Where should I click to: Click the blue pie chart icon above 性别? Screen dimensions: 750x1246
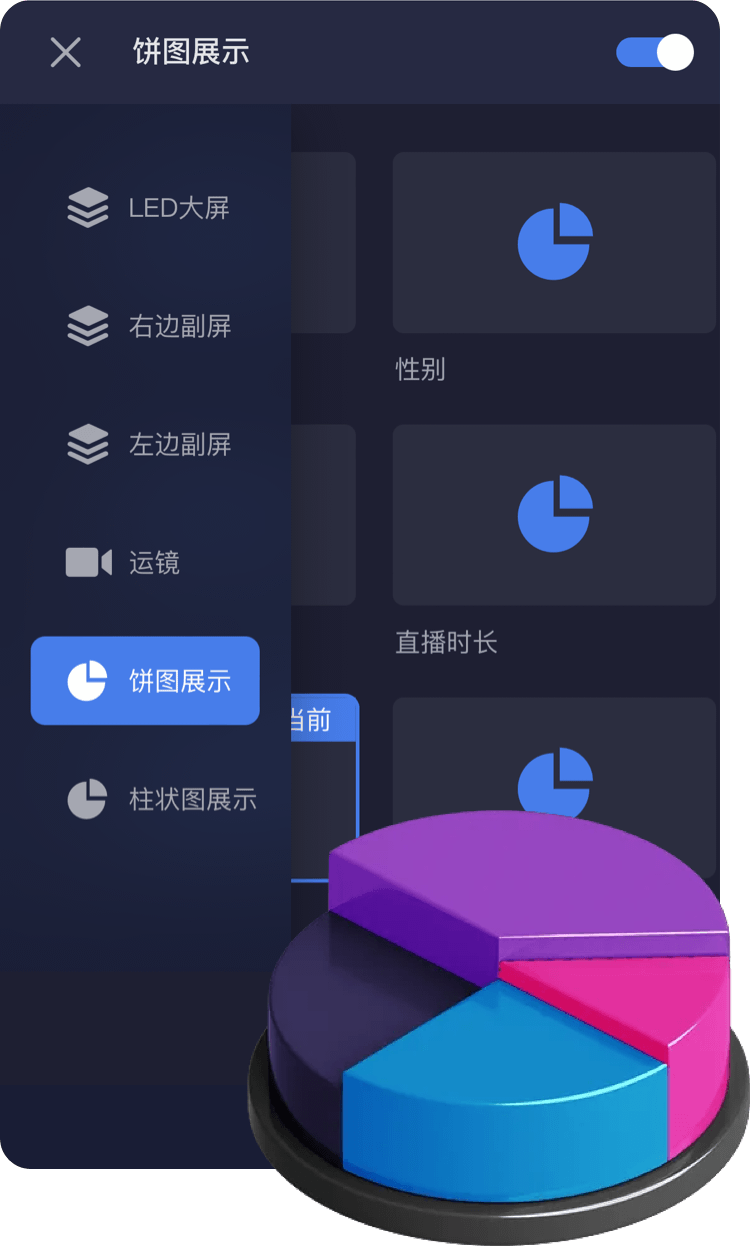click(557, 240)
